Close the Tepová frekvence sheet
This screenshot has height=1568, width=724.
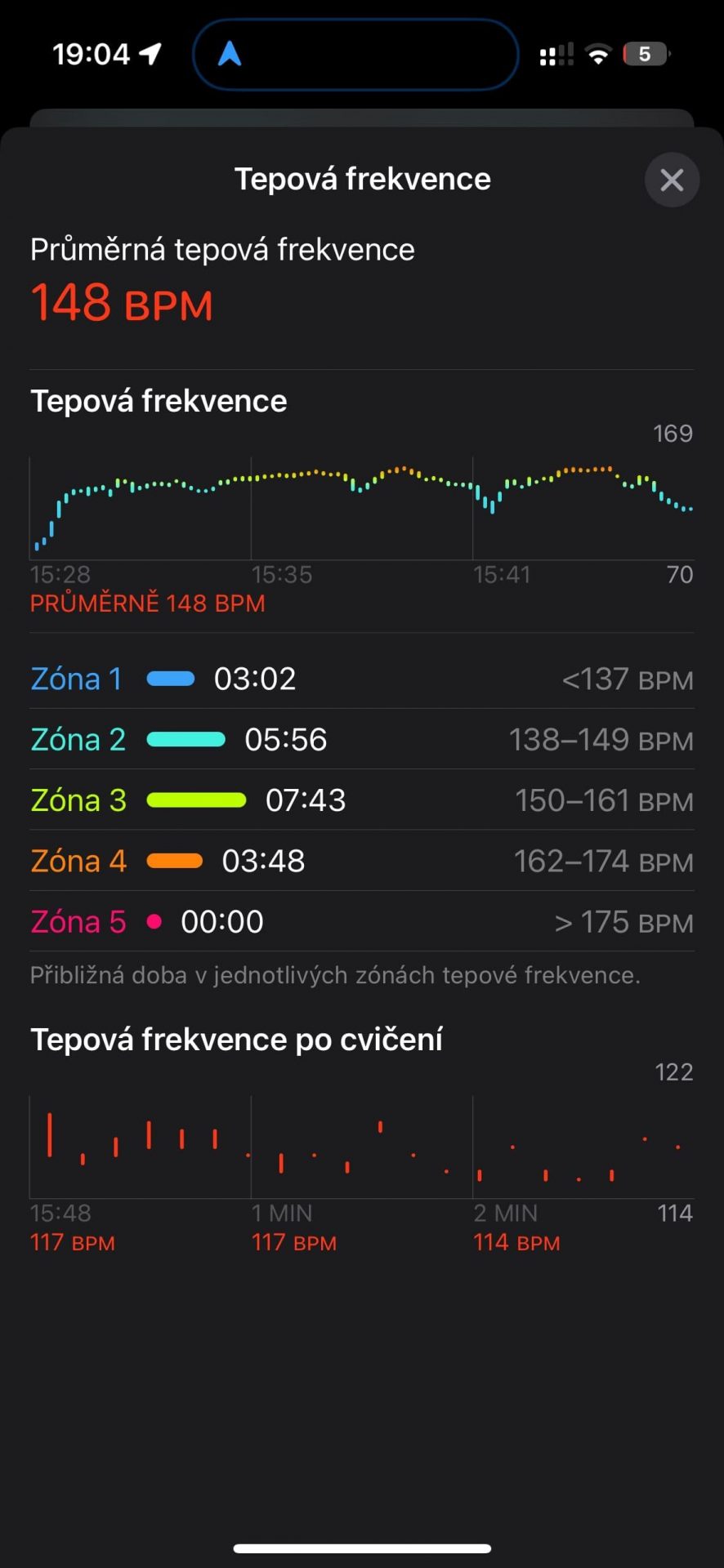672,180
